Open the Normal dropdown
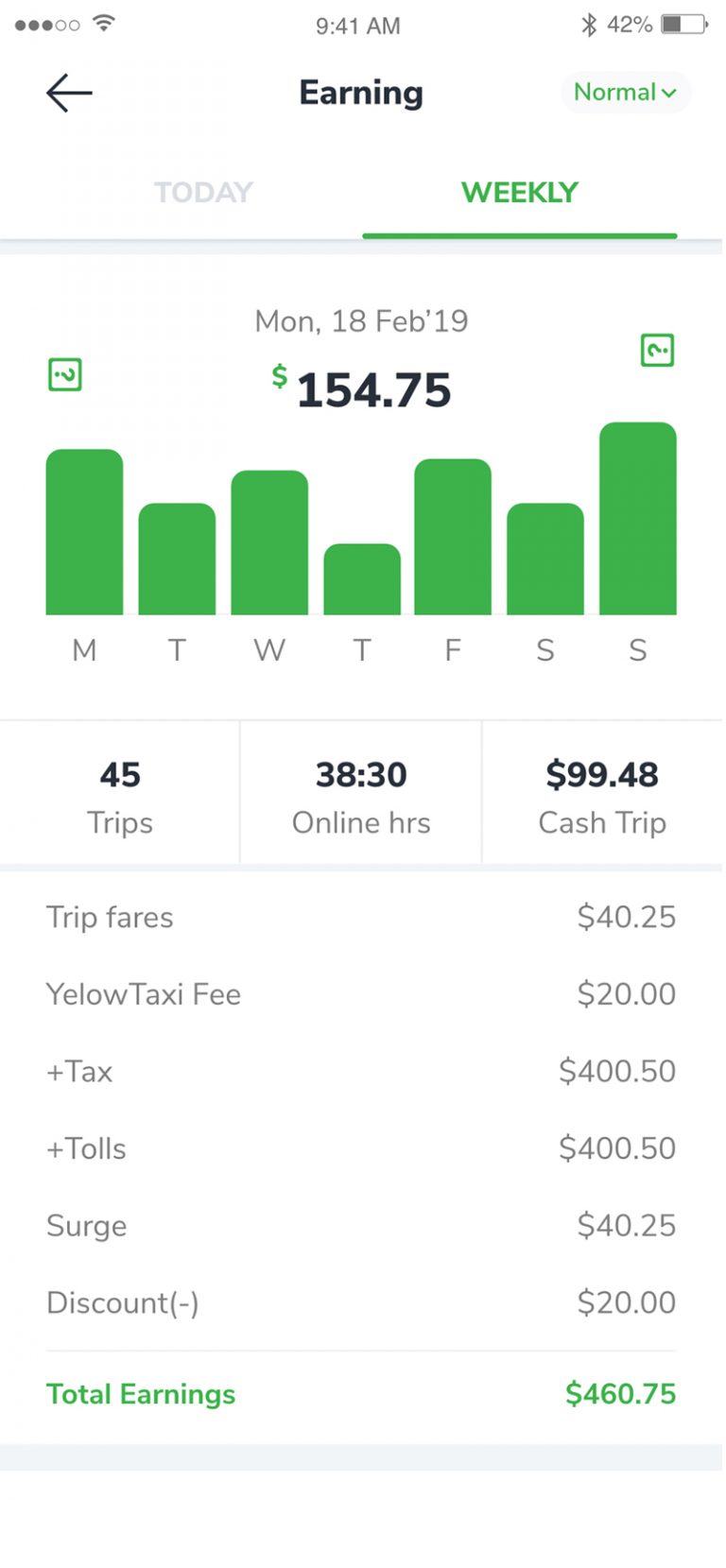 pos(626,93)
